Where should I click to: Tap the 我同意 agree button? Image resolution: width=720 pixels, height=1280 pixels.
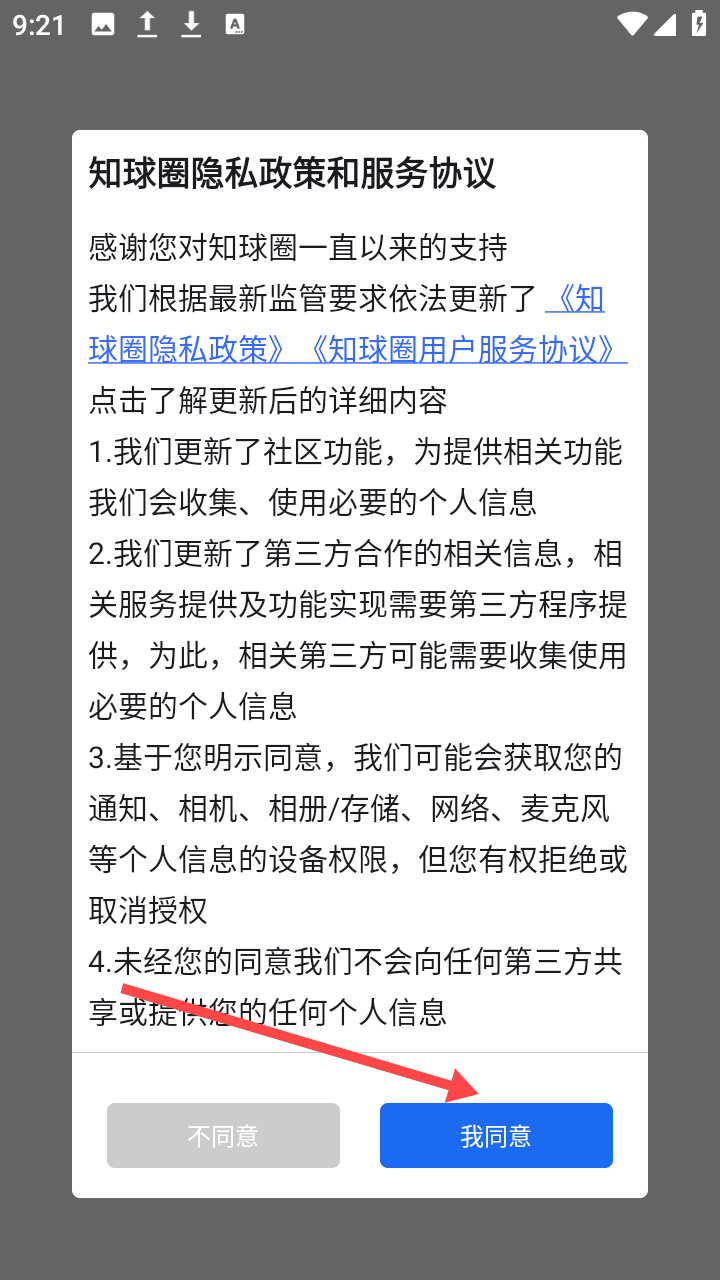[496, 1135]
